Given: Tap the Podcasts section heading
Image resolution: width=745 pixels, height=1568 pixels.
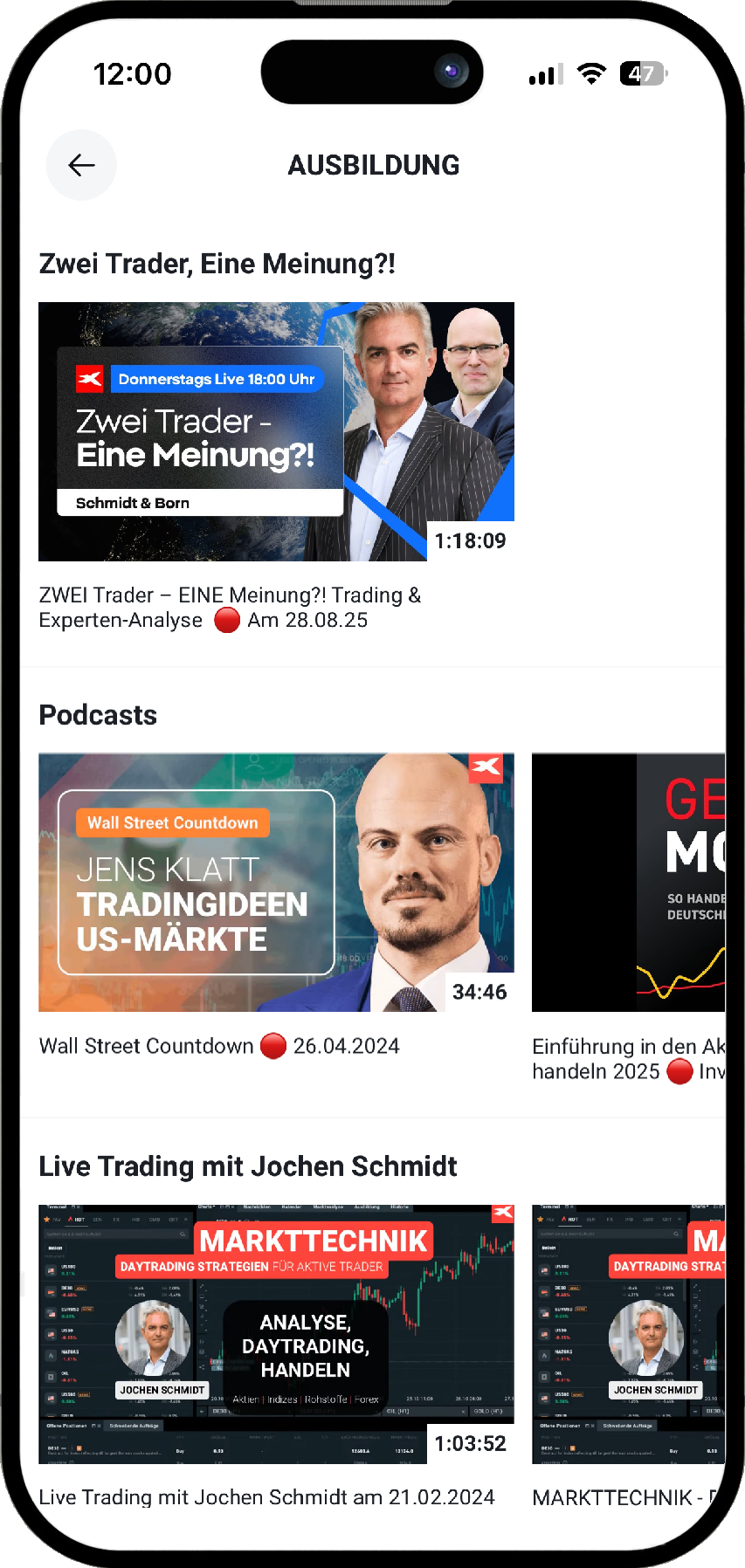Looking at the screenshot, I should [x=98, y=714].
